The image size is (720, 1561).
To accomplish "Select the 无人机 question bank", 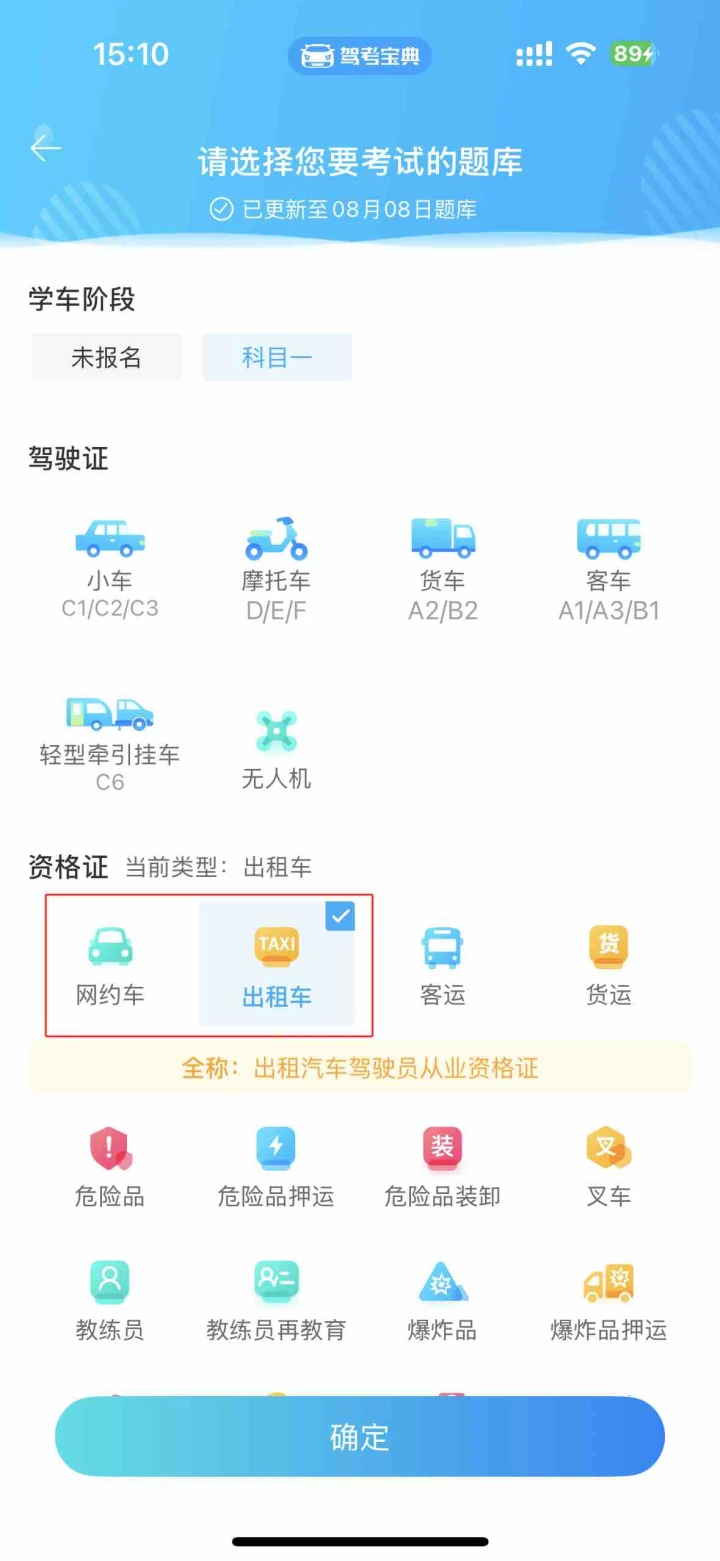I will point(277,750).
